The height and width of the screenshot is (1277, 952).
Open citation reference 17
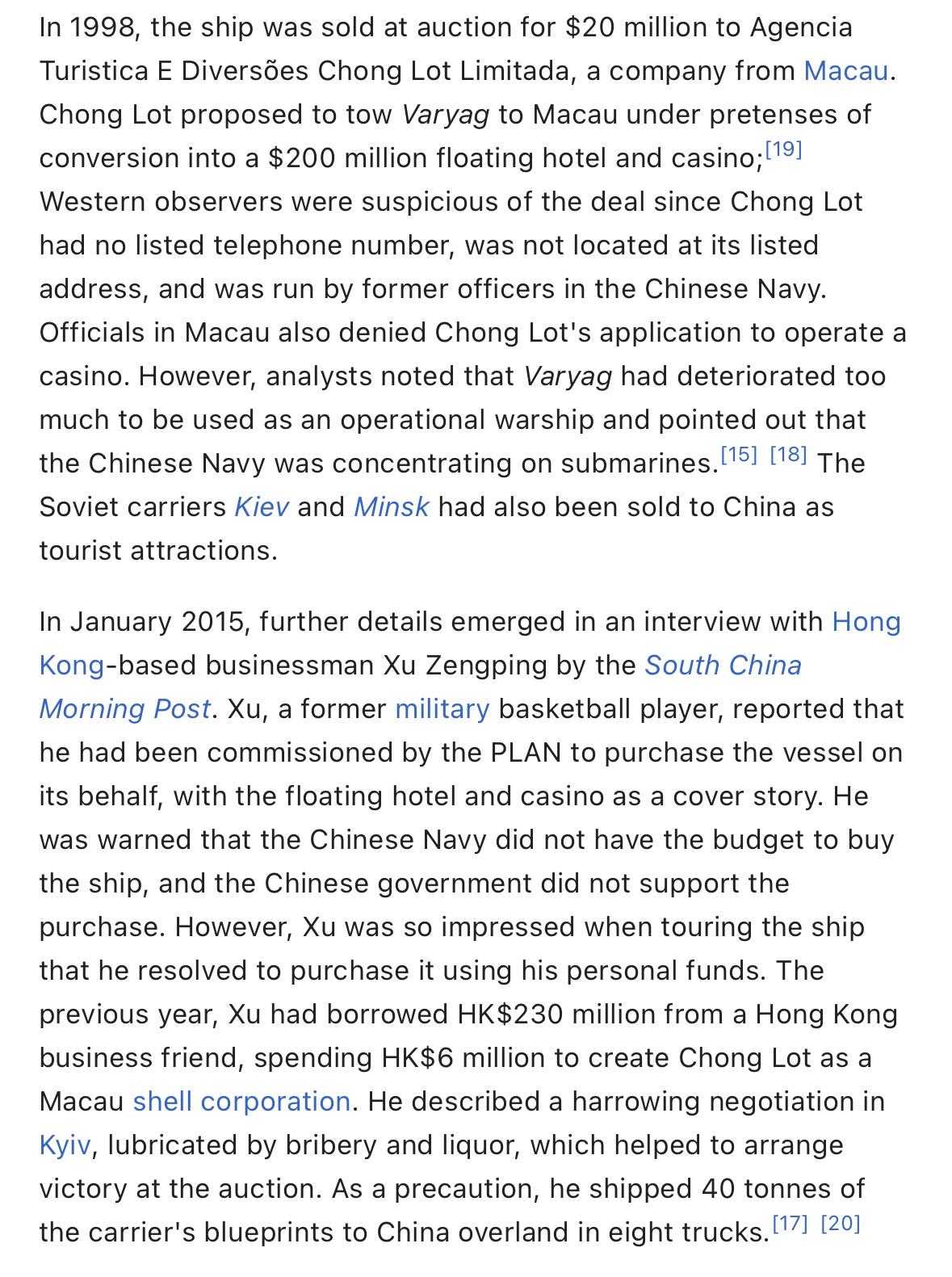[790, 1224]
